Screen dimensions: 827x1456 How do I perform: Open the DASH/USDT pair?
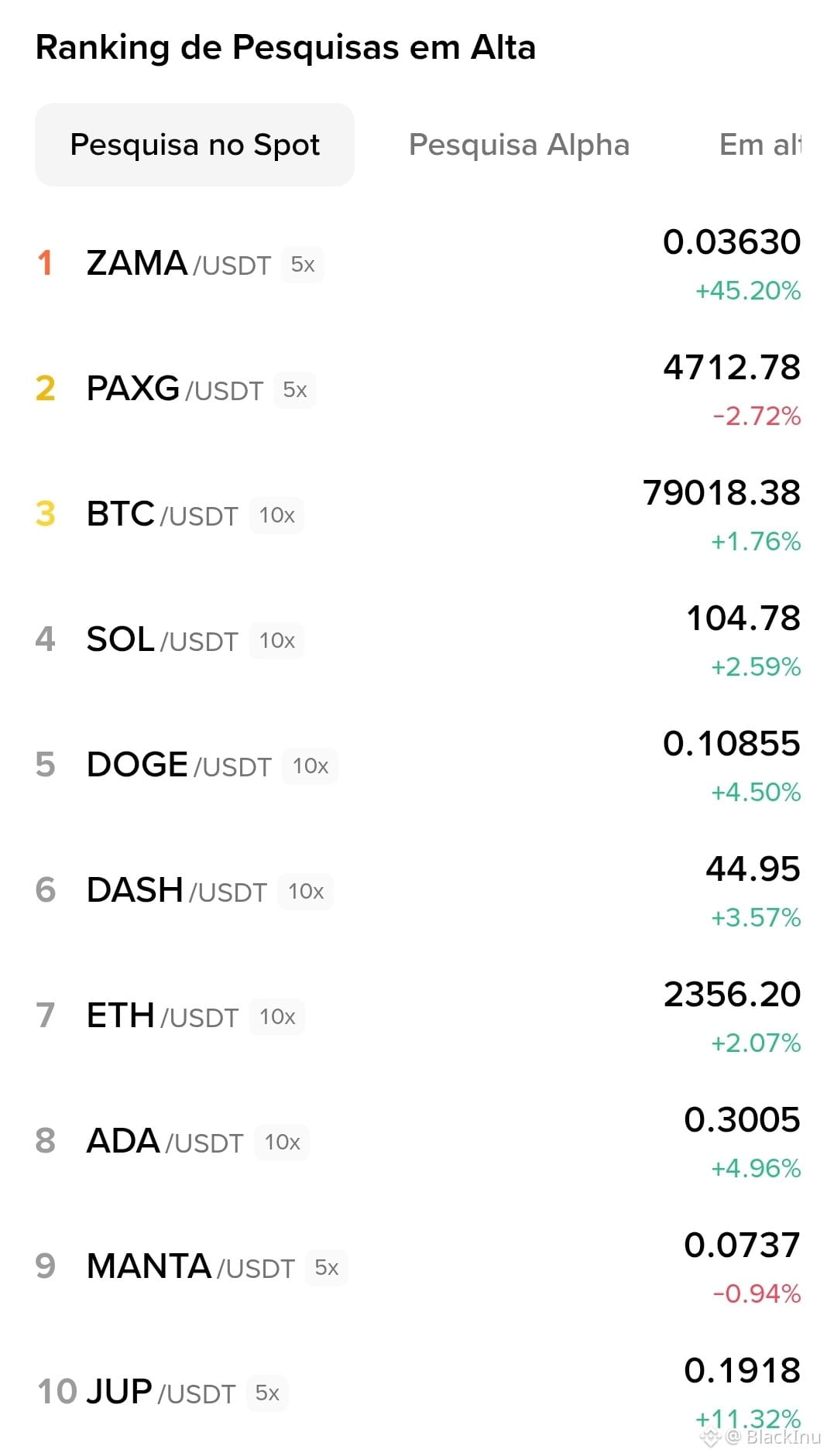177,891
